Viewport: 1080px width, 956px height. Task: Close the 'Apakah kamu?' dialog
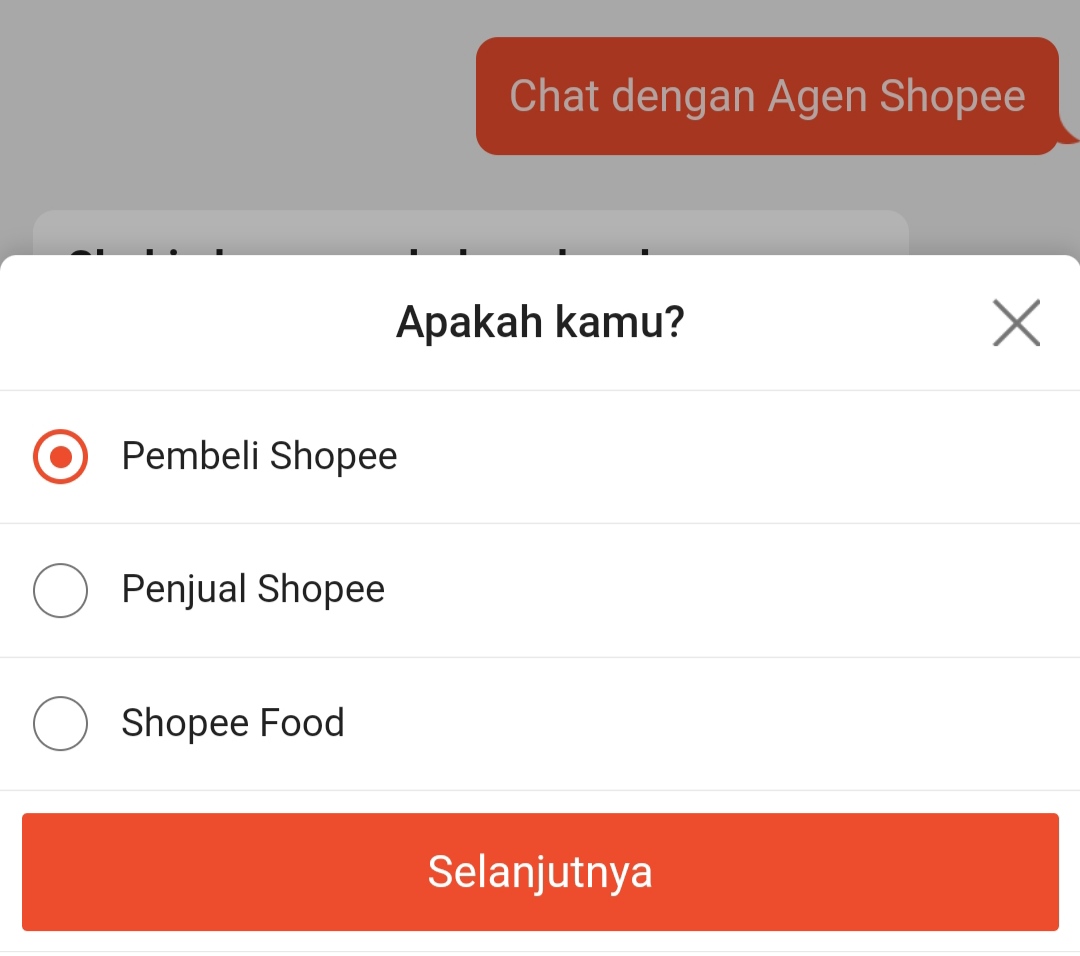point(1016,323)
